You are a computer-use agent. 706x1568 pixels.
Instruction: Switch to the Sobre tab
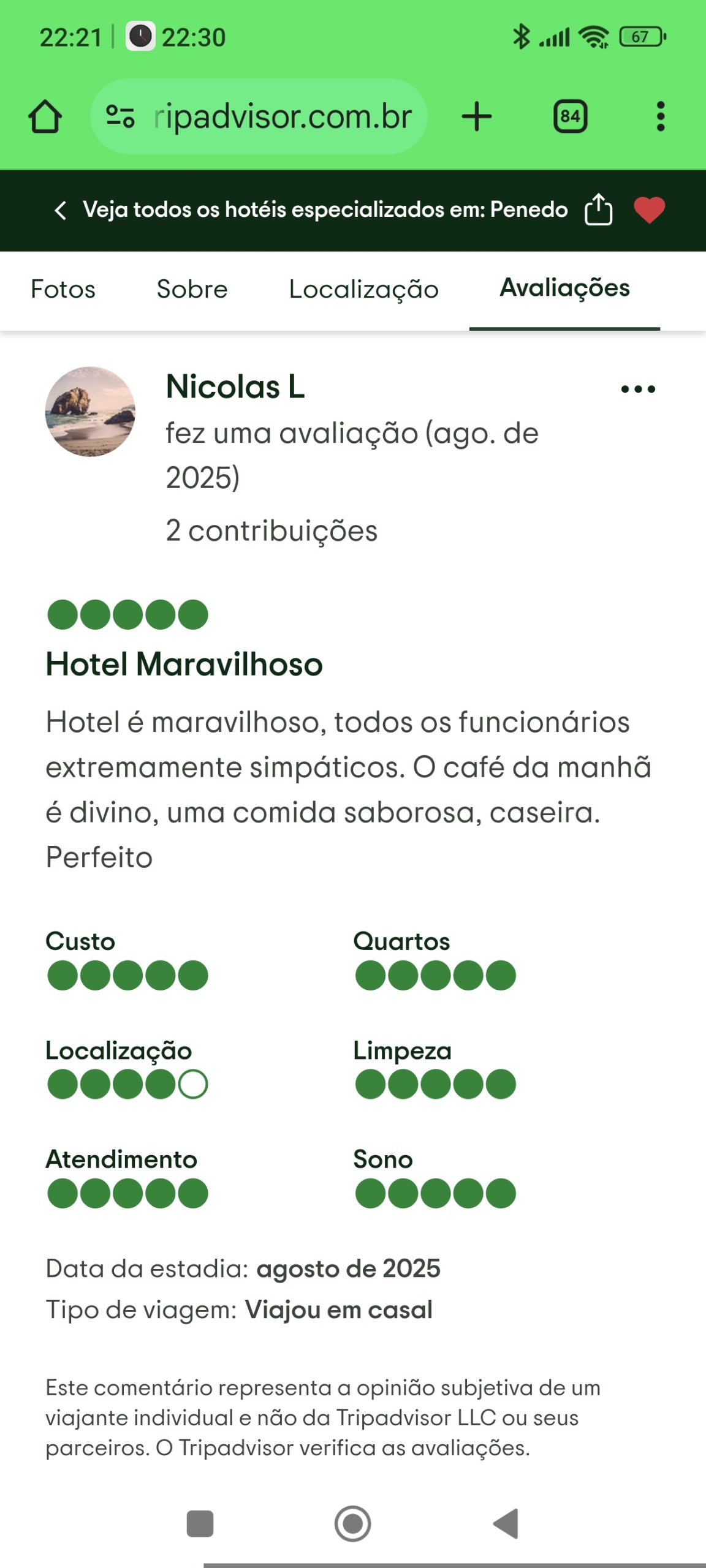point(192,289)
